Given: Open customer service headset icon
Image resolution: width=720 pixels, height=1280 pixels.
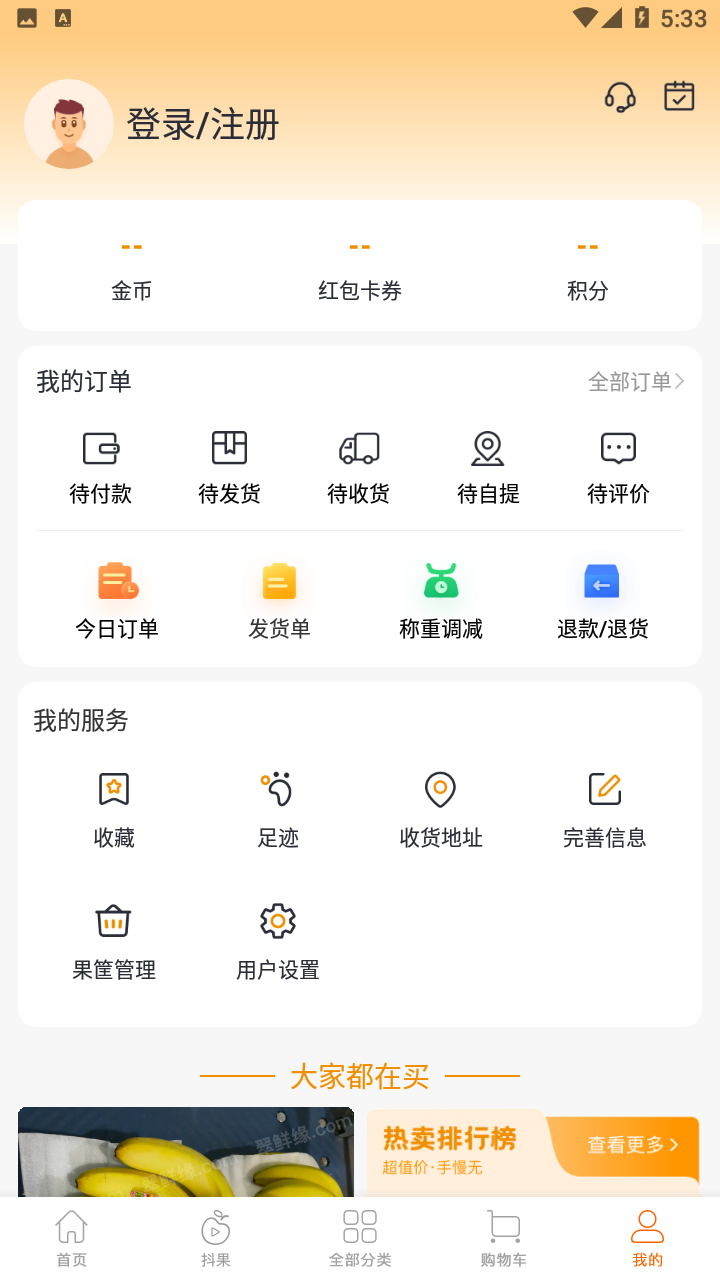Looking at the screenshot, I should click(620, 97).
